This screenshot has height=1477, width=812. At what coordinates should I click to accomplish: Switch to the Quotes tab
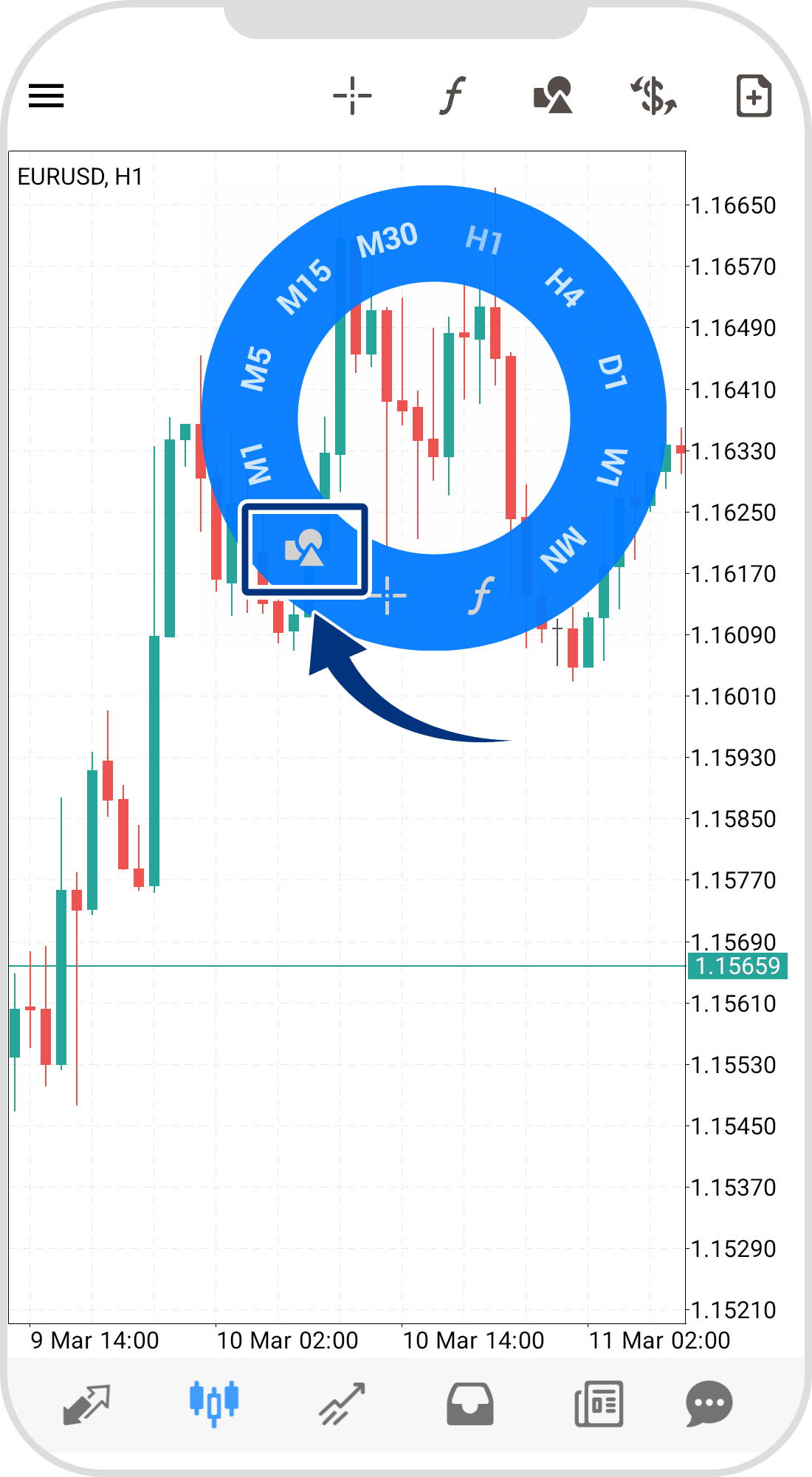pyautogui.click(x=86, y=1404)
